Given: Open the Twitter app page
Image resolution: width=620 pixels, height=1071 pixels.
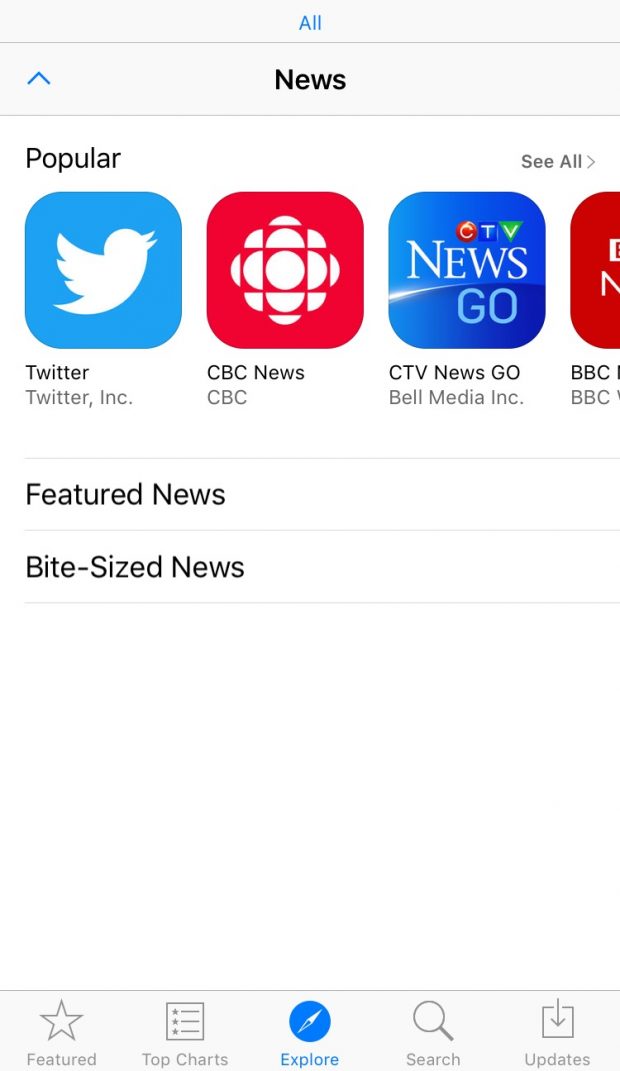Looking at the screenshot, I should pyautogui.click(x=103, y=270).
